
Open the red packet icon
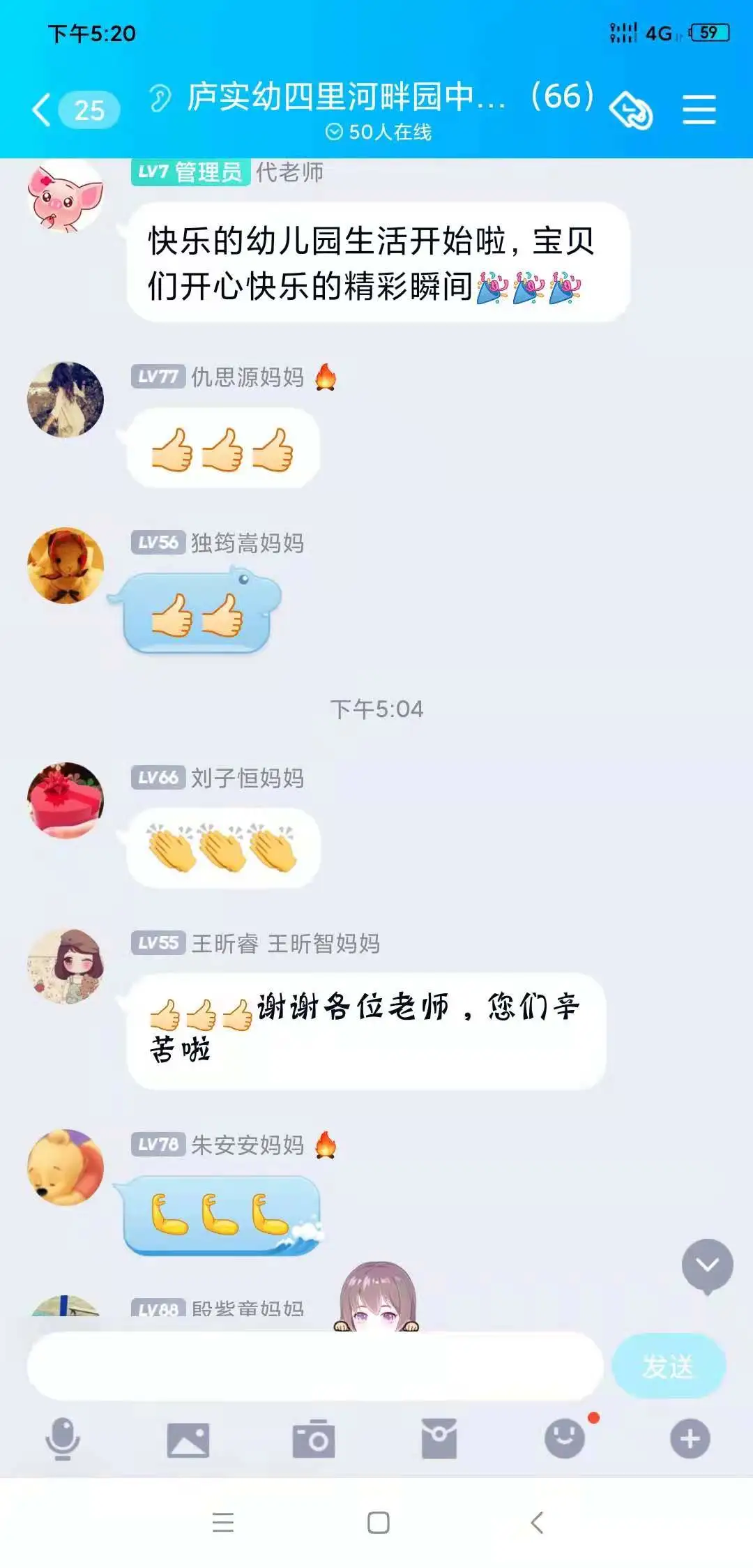tap(439, 1439)
